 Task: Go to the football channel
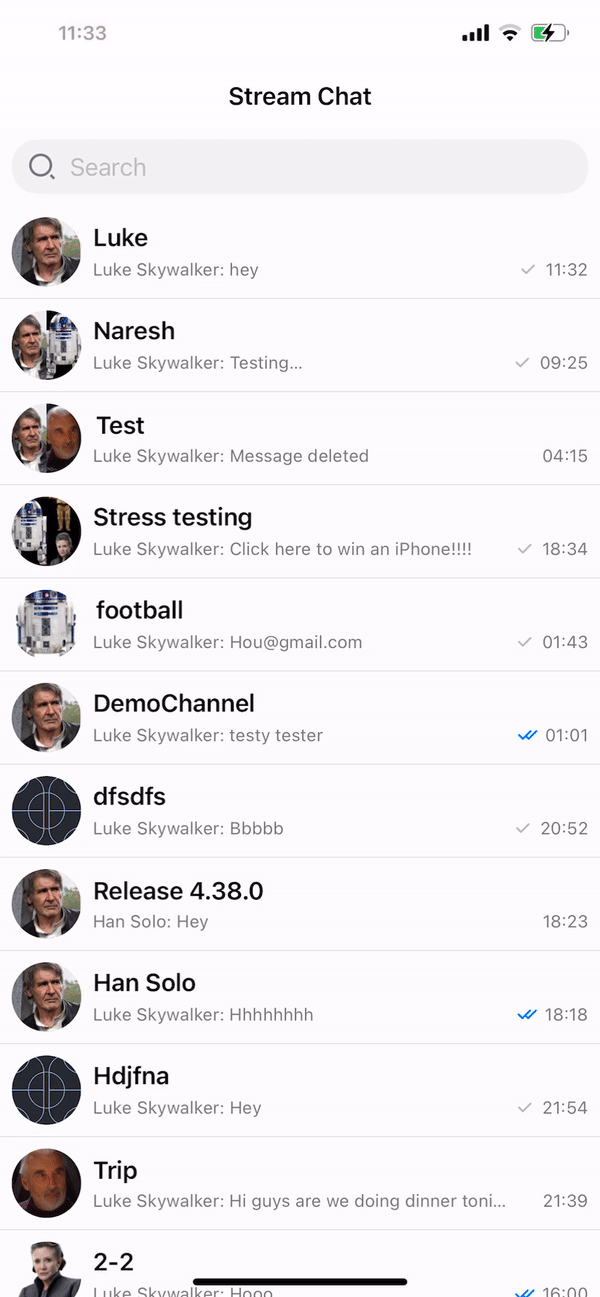(x=300, y=624)
